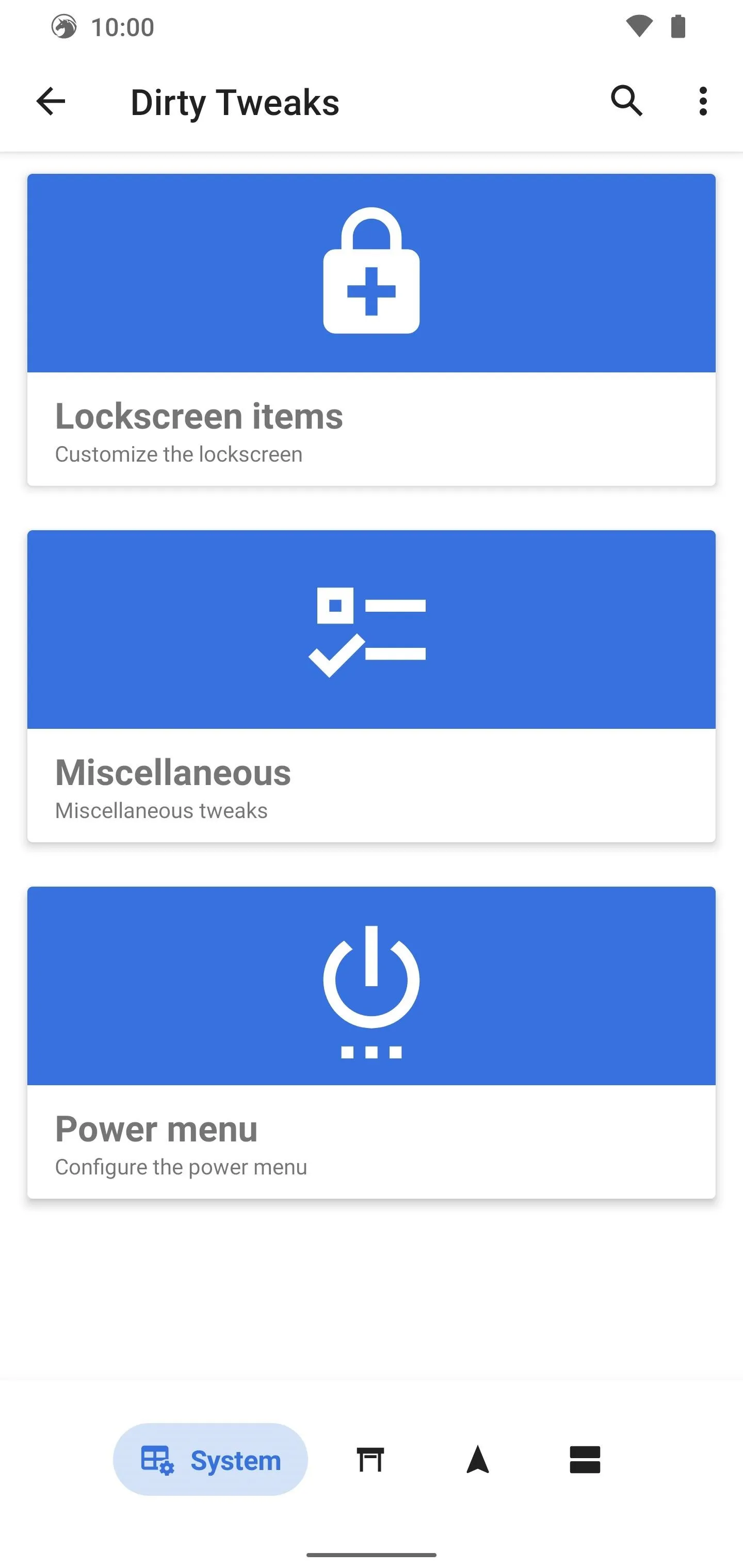The height and width of the screenshot is (1568, 743).
Task: Switch to the stacked bars tab
Action: point(585,1460)
